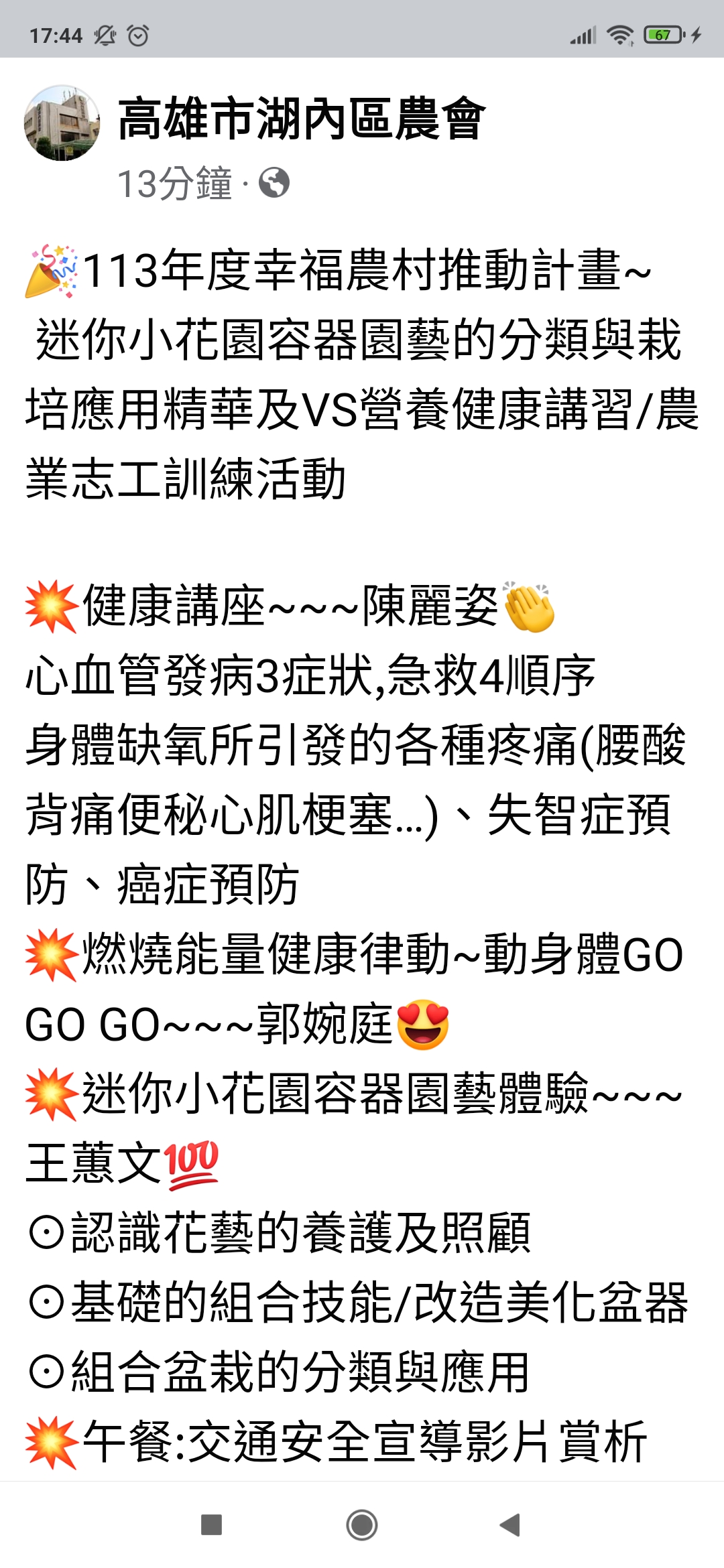
Task: Tap the system back button
Action: [510, 1524]
